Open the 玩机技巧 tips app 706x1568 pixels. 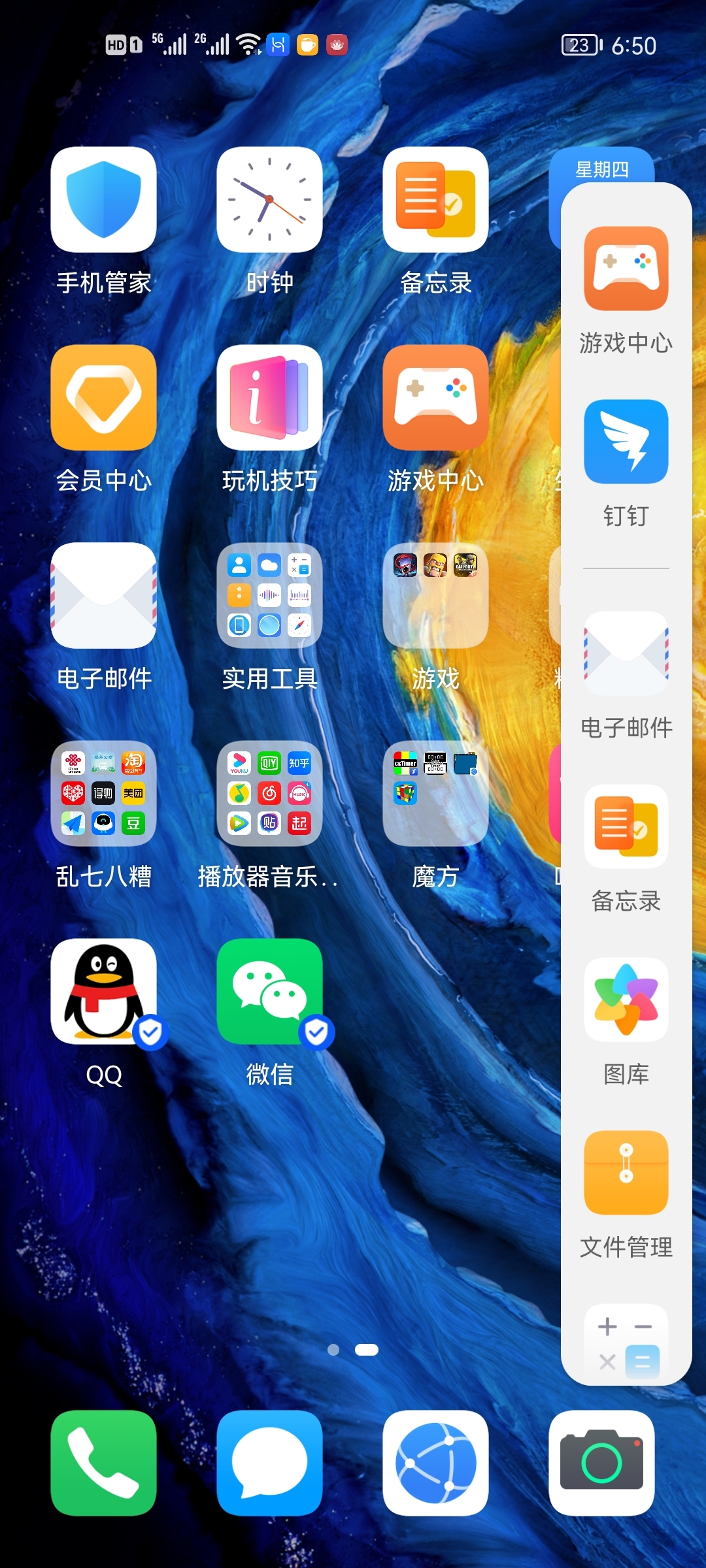click(269, 398)
